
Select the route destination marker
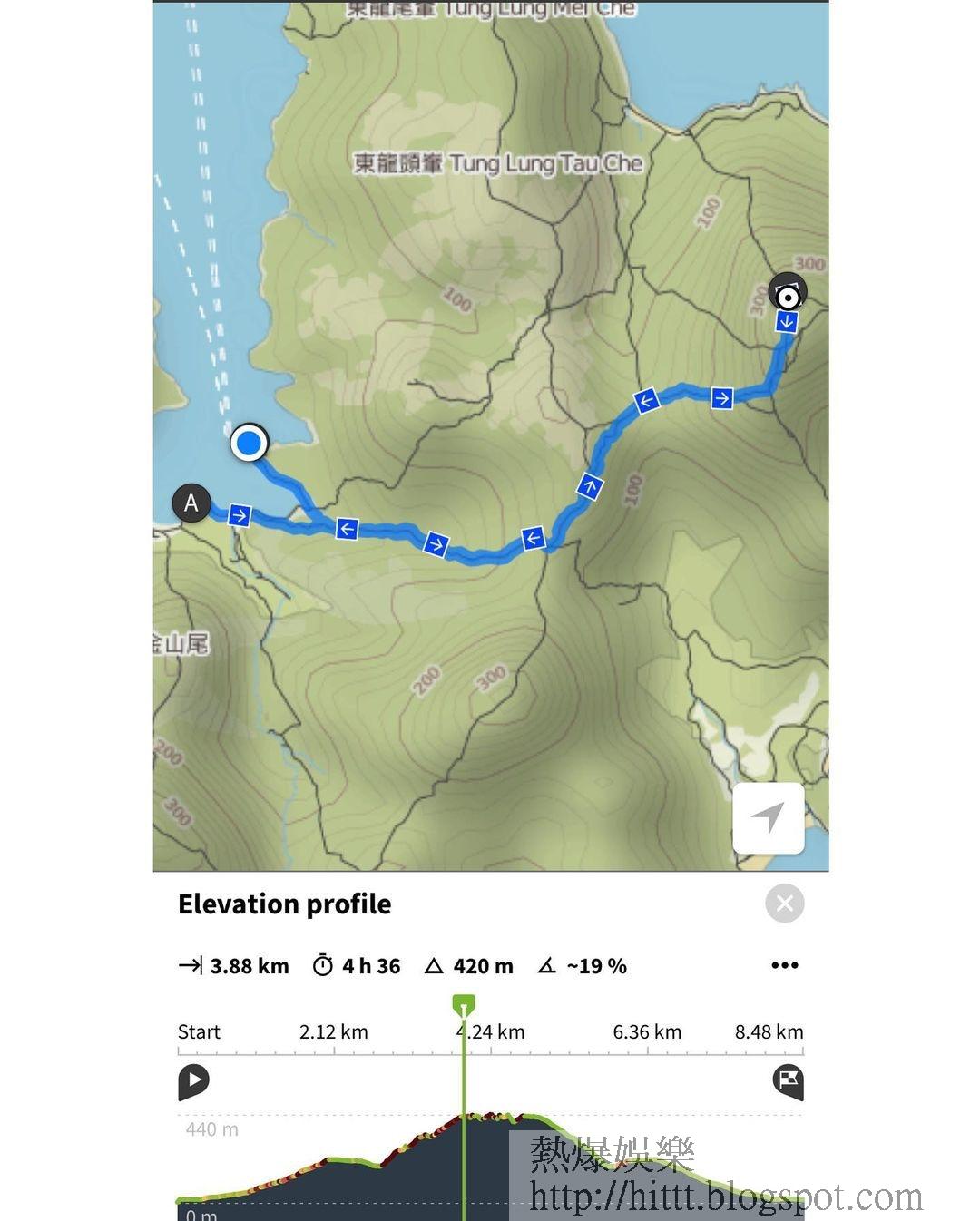coord(788,293)
